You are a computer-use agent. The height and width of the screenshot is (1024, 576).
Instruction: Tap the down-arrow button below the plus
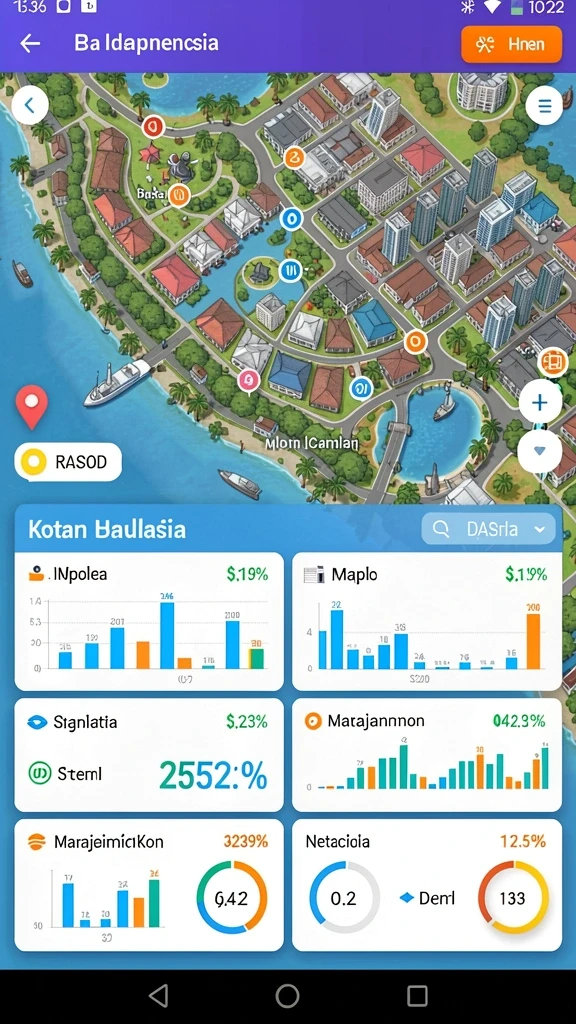539,451
